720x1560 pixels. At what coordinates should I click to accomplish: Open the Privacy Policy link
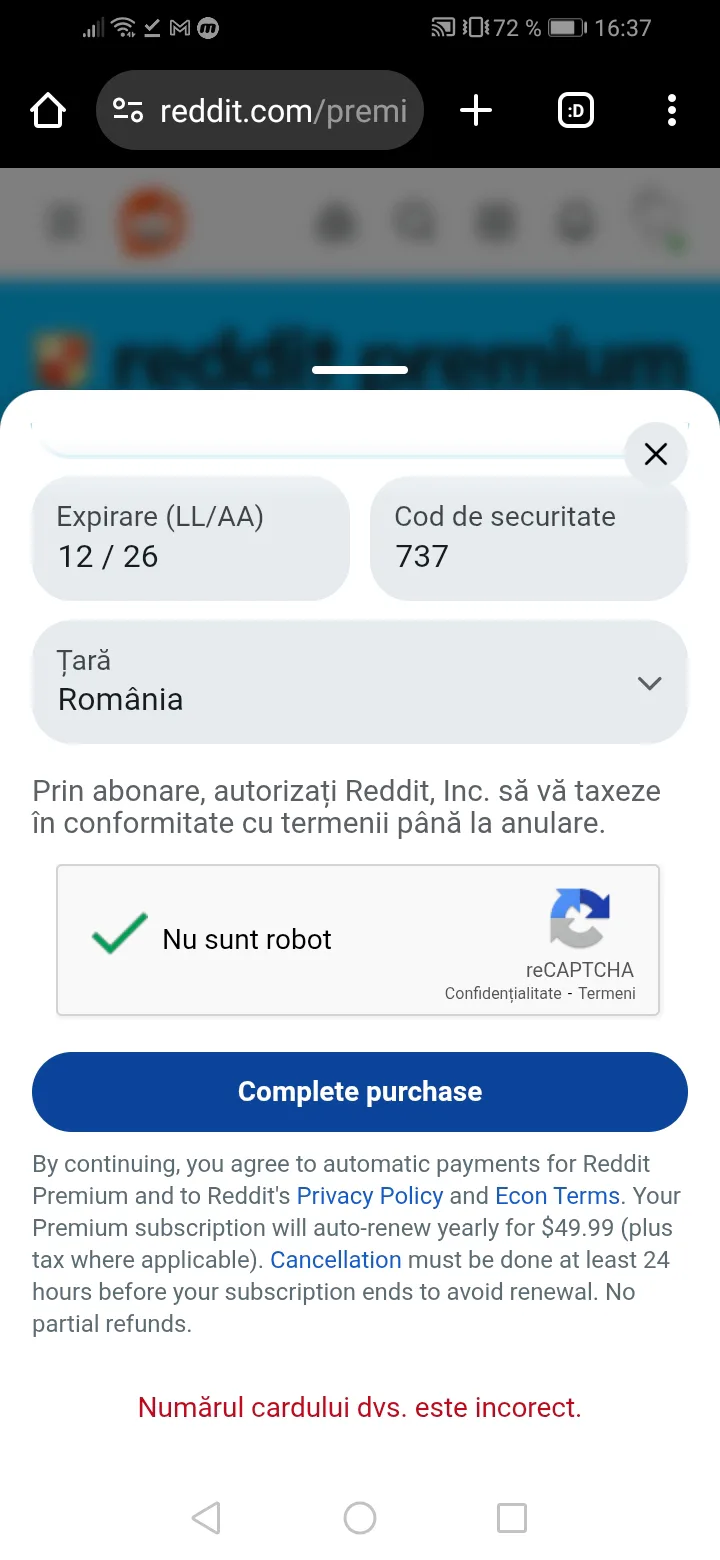(370, 1196)
